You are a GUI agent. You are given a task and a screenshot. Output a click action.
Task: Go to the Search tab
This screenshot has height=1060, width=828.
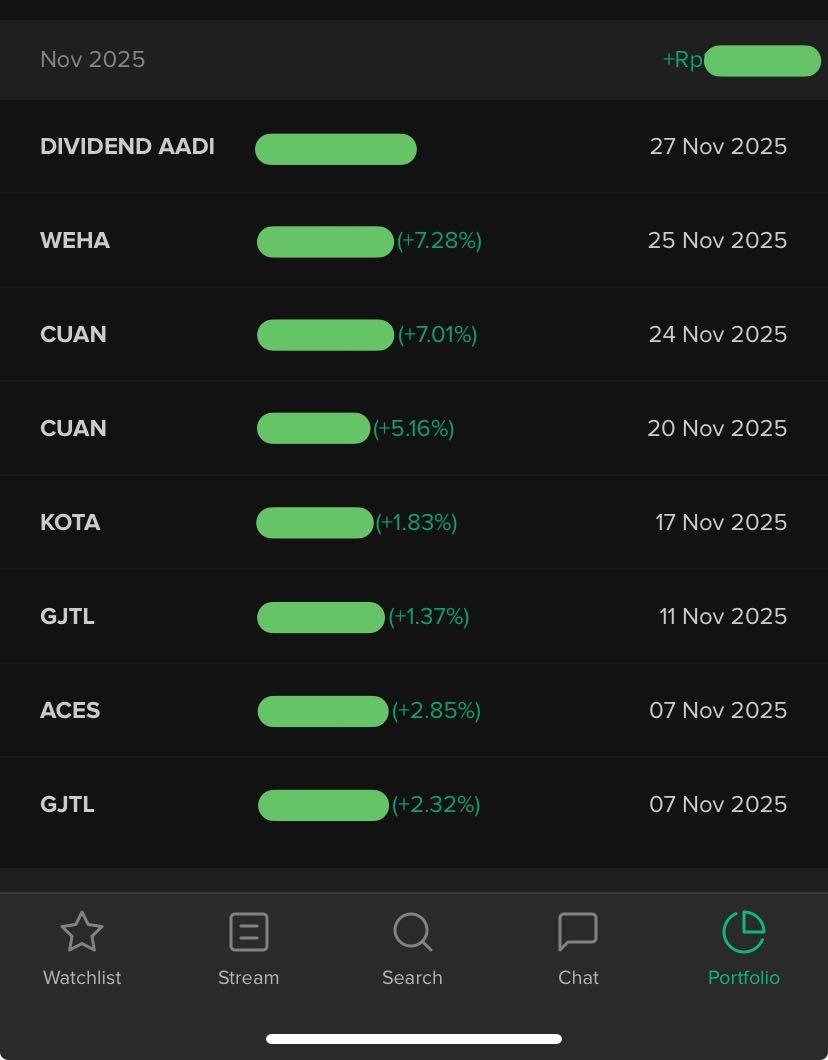412,948
